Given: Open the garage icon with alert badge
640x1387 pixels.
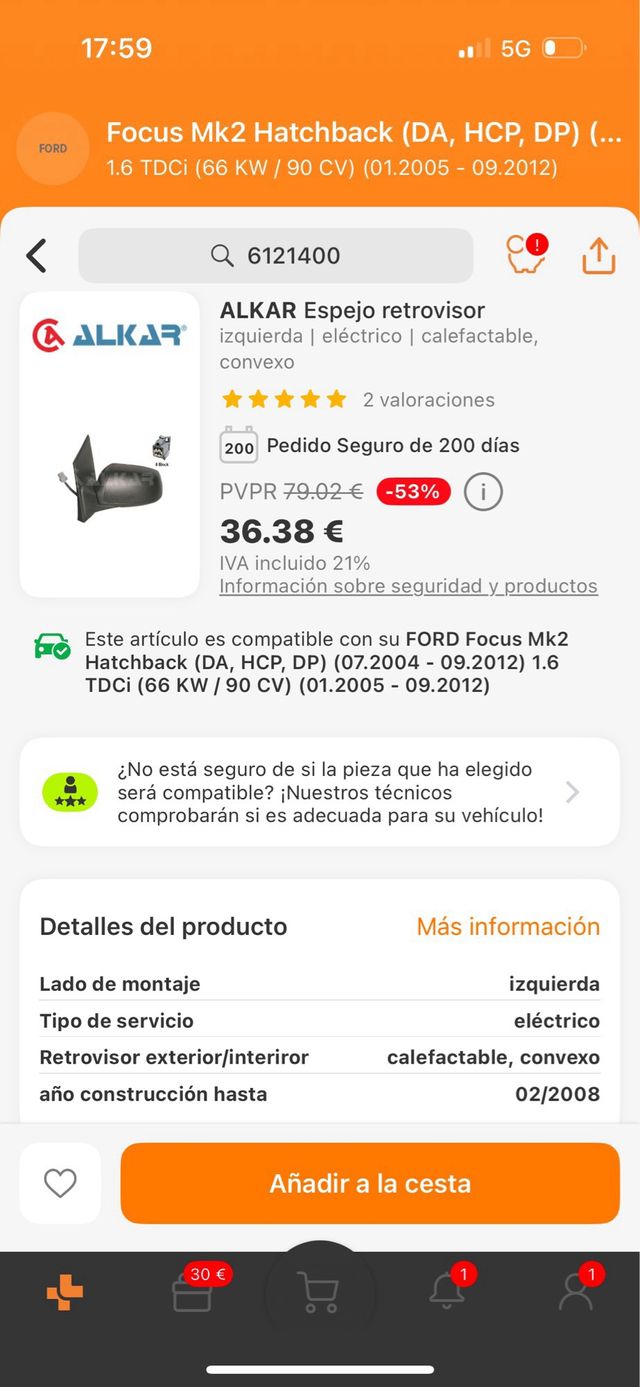Looking at the screenshot, I should coord(526,255).
